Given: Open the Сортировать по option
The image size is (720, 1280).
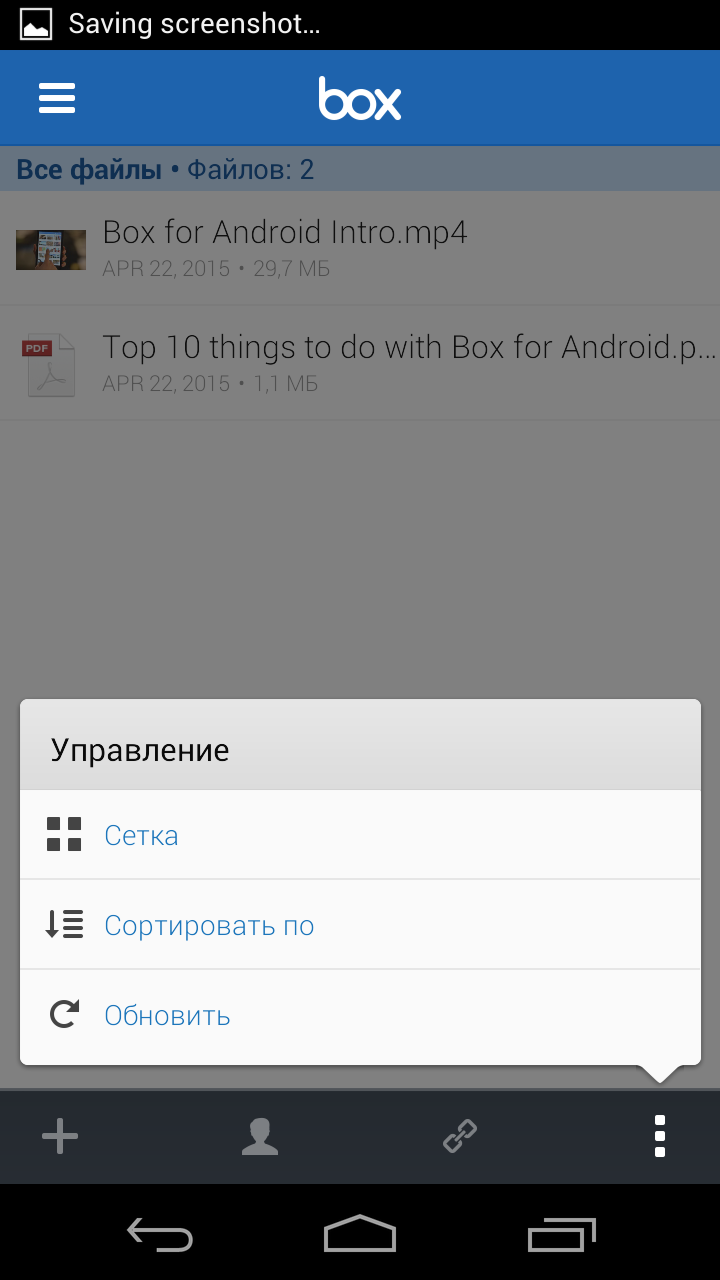Looking at the screenshot, I should (x=360, y=925).
